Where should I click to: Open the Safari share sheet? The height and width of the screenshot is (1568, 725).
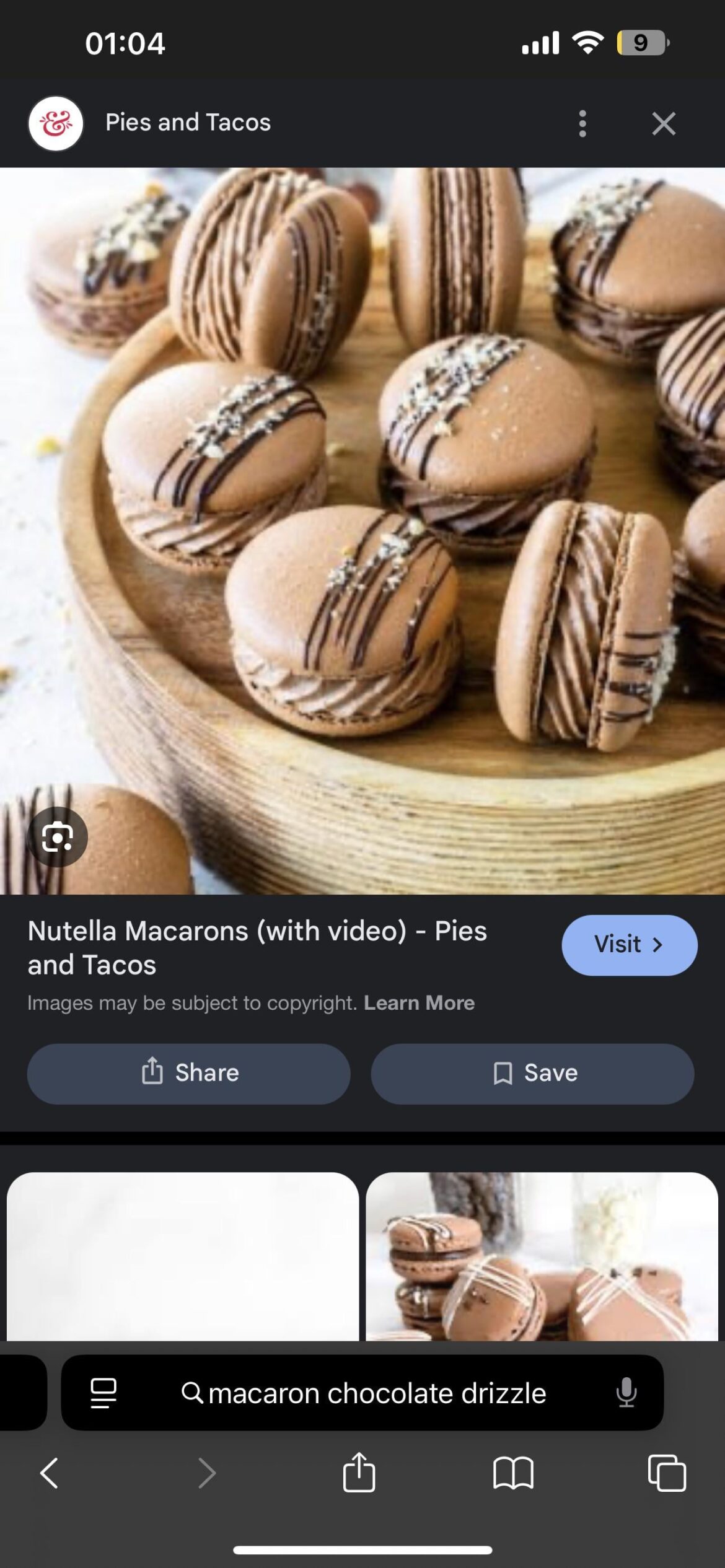click(359, 1473)
